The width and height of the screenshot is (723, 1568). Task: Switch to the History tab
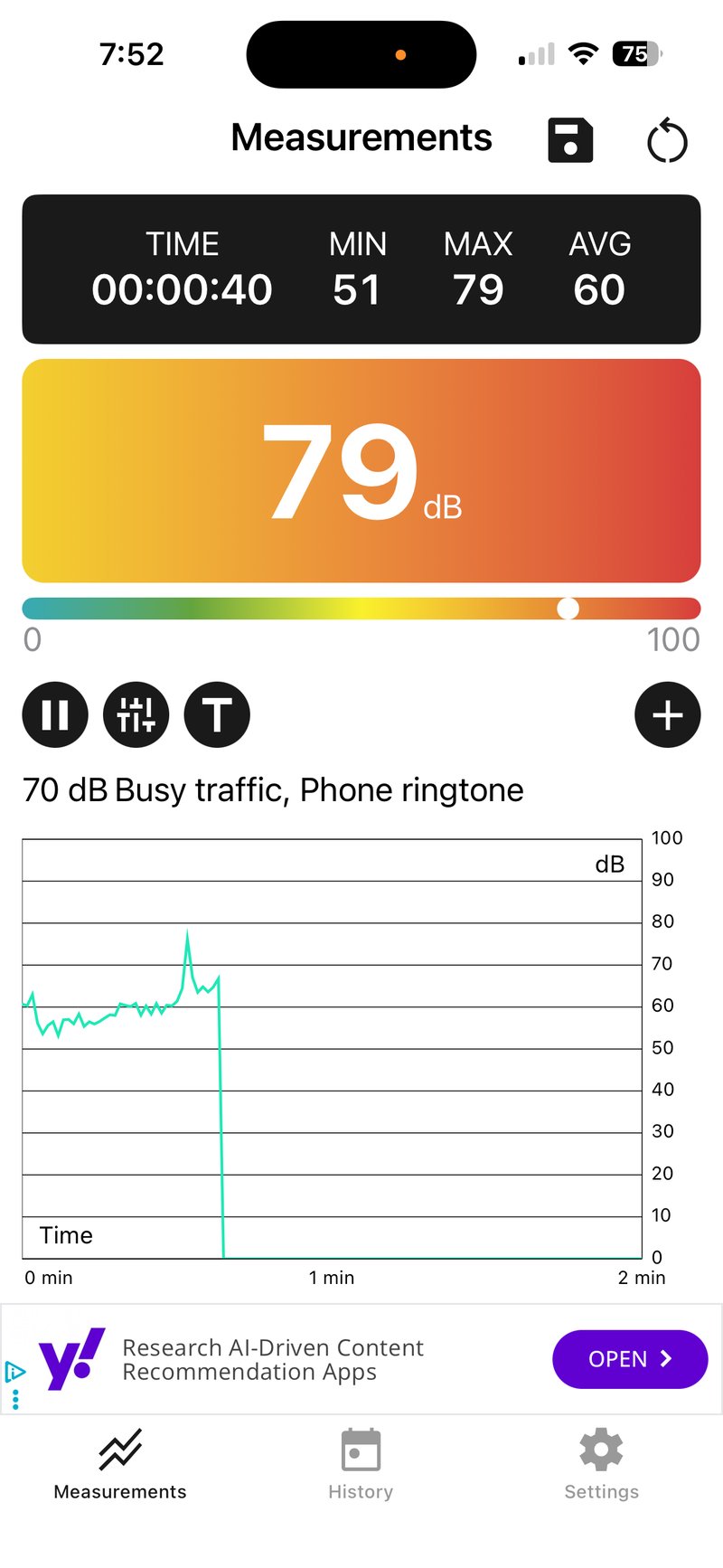[x=361, y=1464]
